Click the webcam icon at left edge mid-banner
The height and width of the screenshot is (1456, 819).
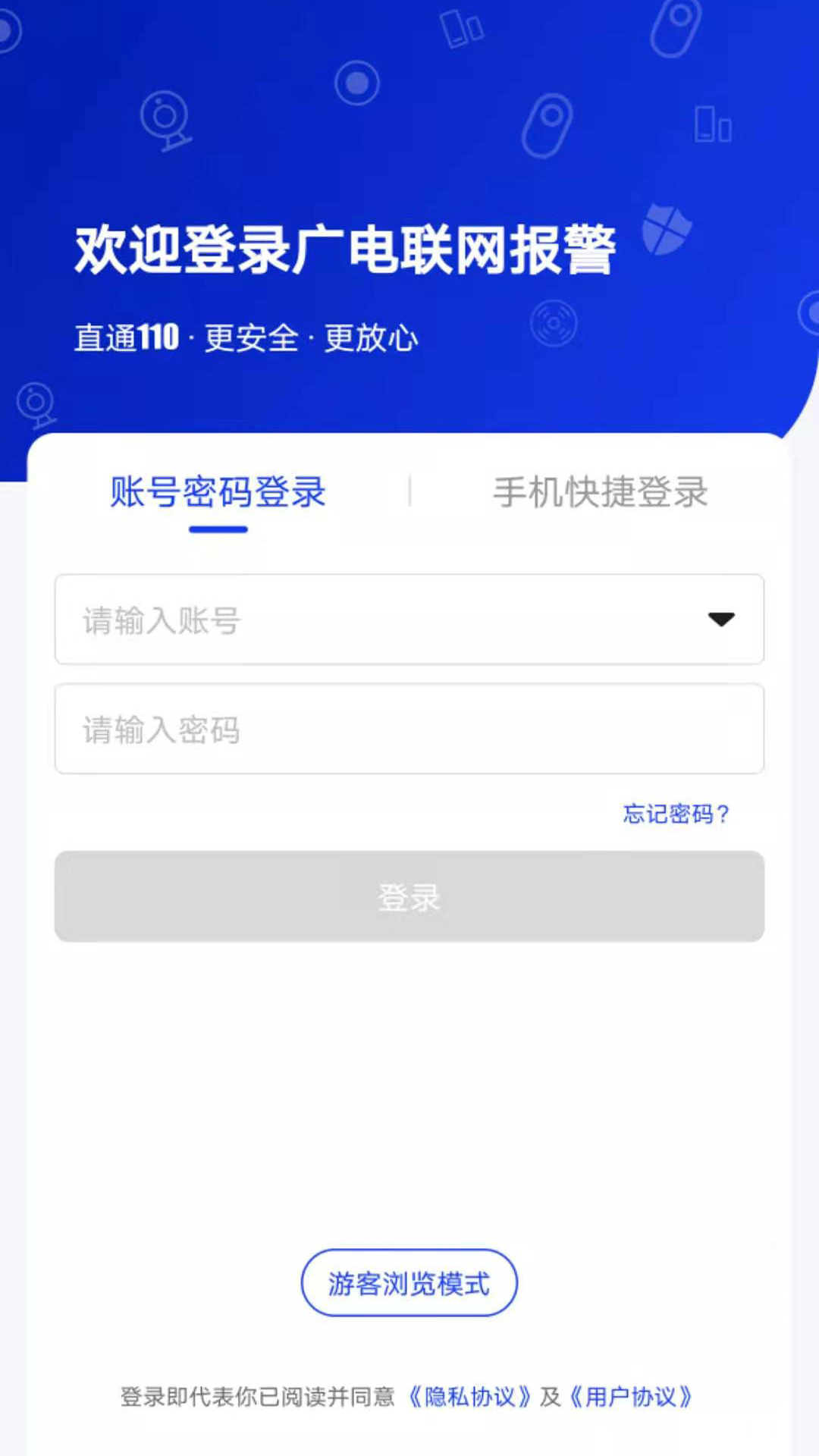pos(34,402)
